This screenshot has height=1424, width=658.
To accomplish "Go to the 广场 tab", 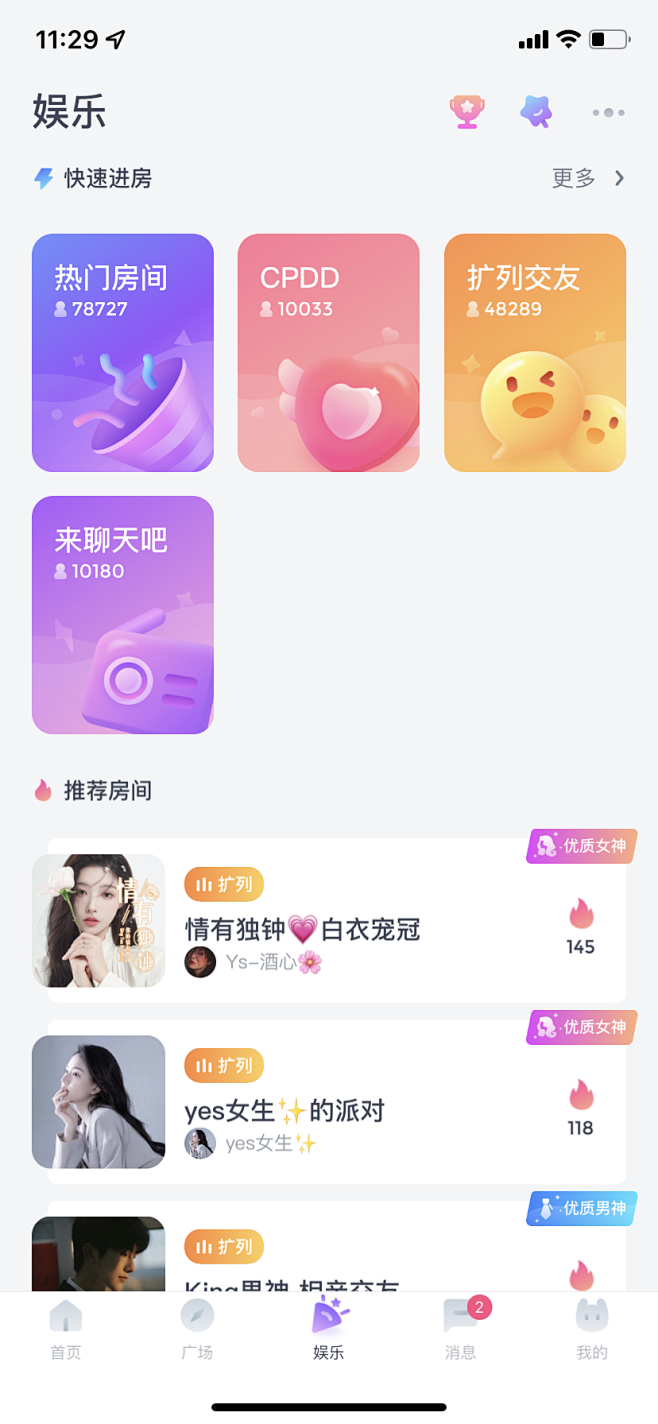I will (197, 1330).
